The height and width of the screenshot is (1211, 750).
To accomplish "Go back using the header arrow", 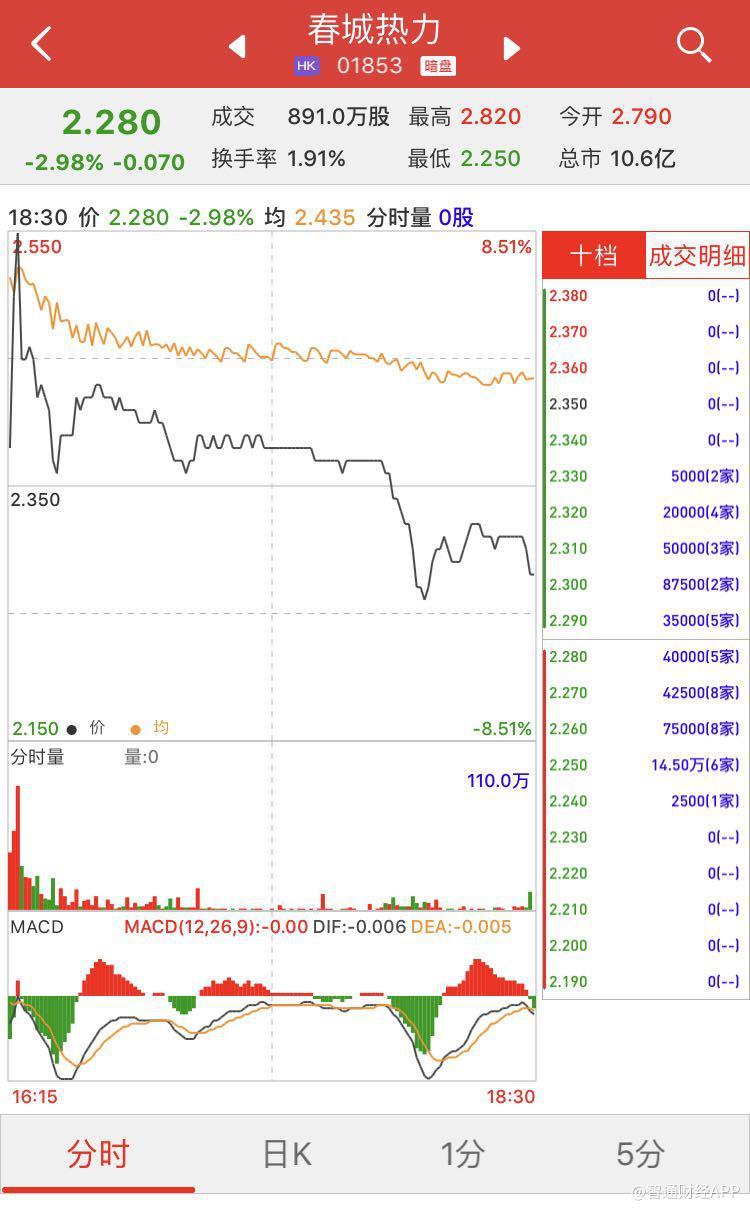I will click(41, 44).
